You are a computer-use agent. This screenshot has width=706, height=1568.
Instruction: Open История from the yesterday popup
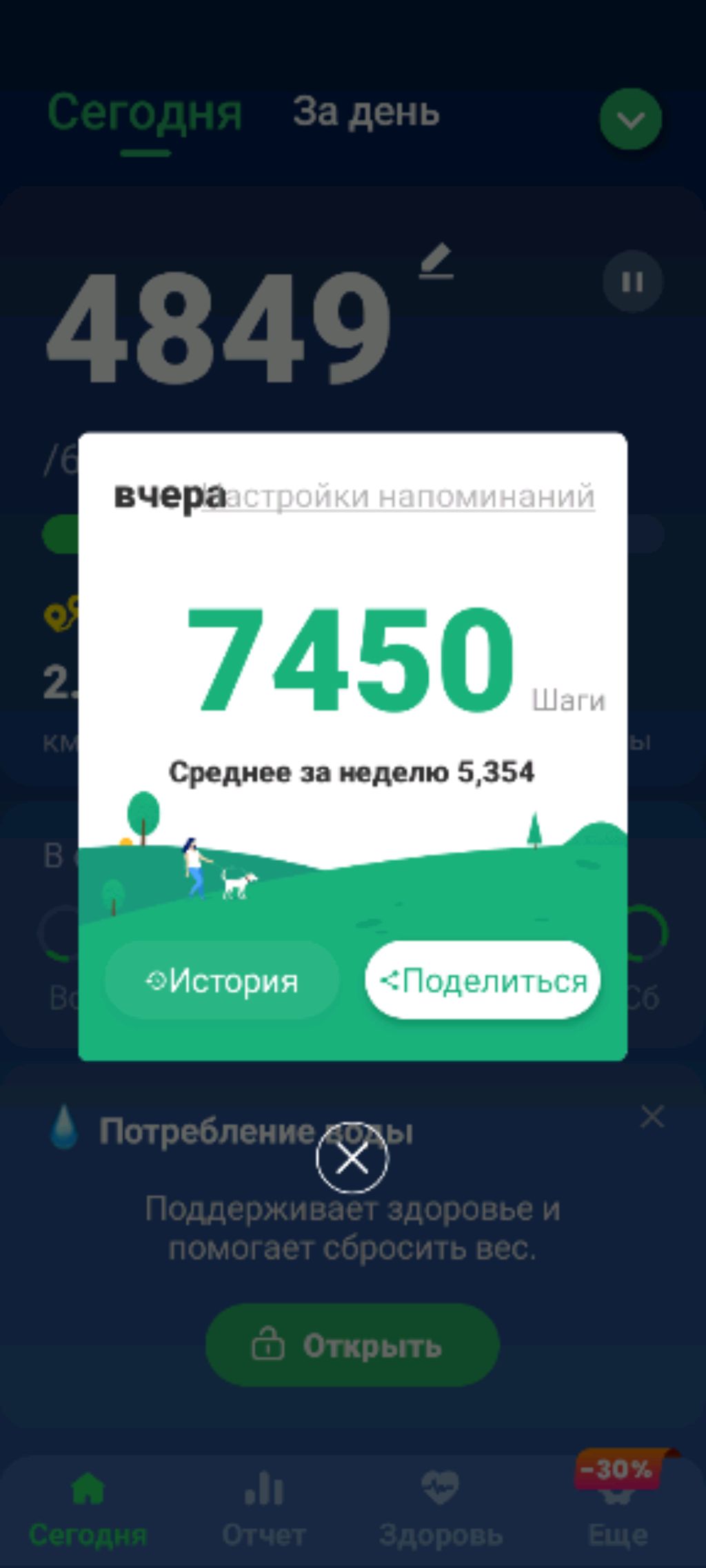click(222, 980)
